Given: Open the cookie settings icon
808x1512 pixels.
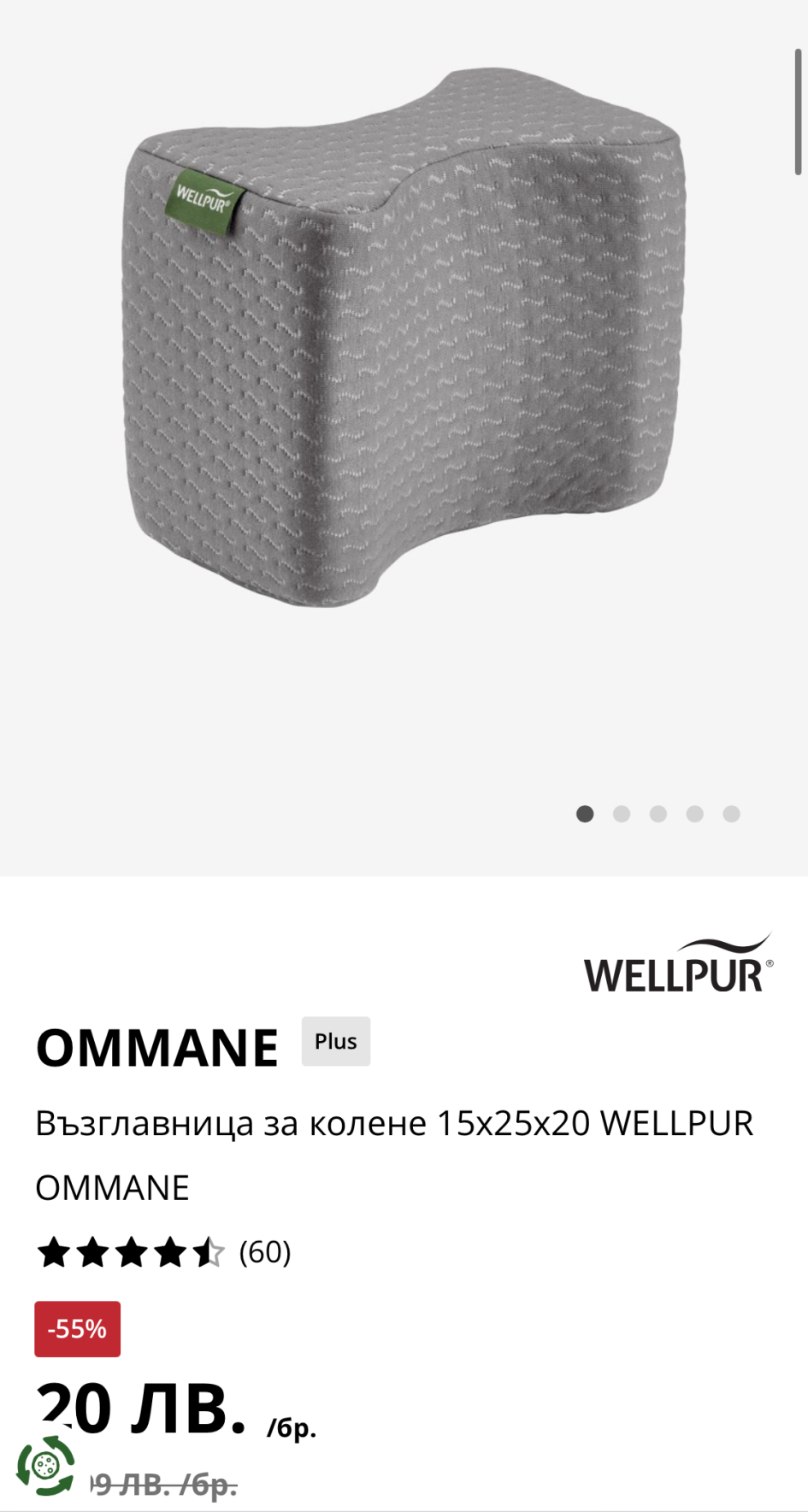Looking at the screenshot, I should click(x=46, y=1466).
